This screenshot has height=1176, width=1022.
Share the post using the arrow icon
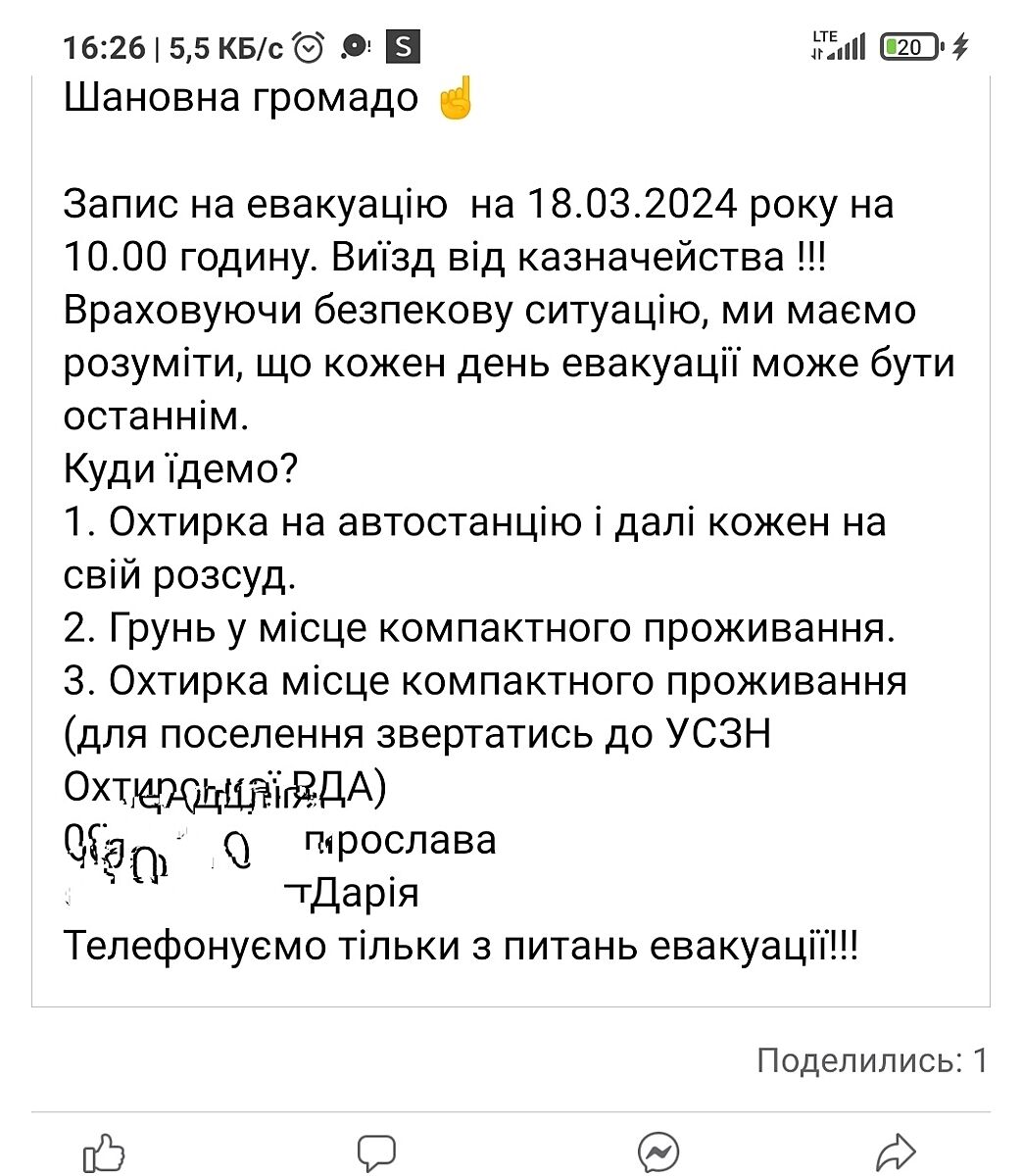896,1152
